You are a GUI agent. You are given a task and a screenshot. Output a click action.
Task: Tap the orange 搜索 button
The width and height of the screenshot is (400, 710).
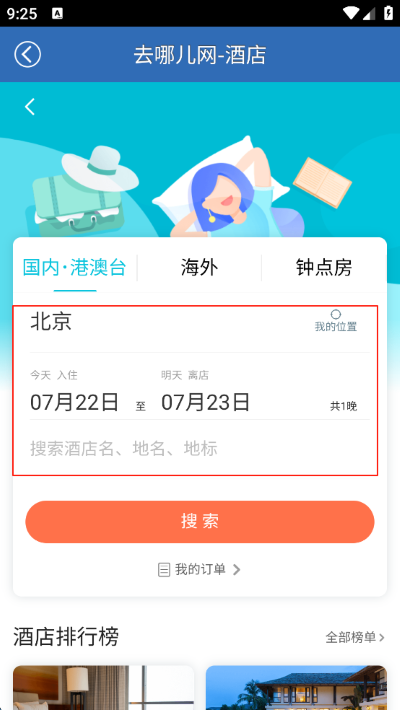click(x=200, y=522)
